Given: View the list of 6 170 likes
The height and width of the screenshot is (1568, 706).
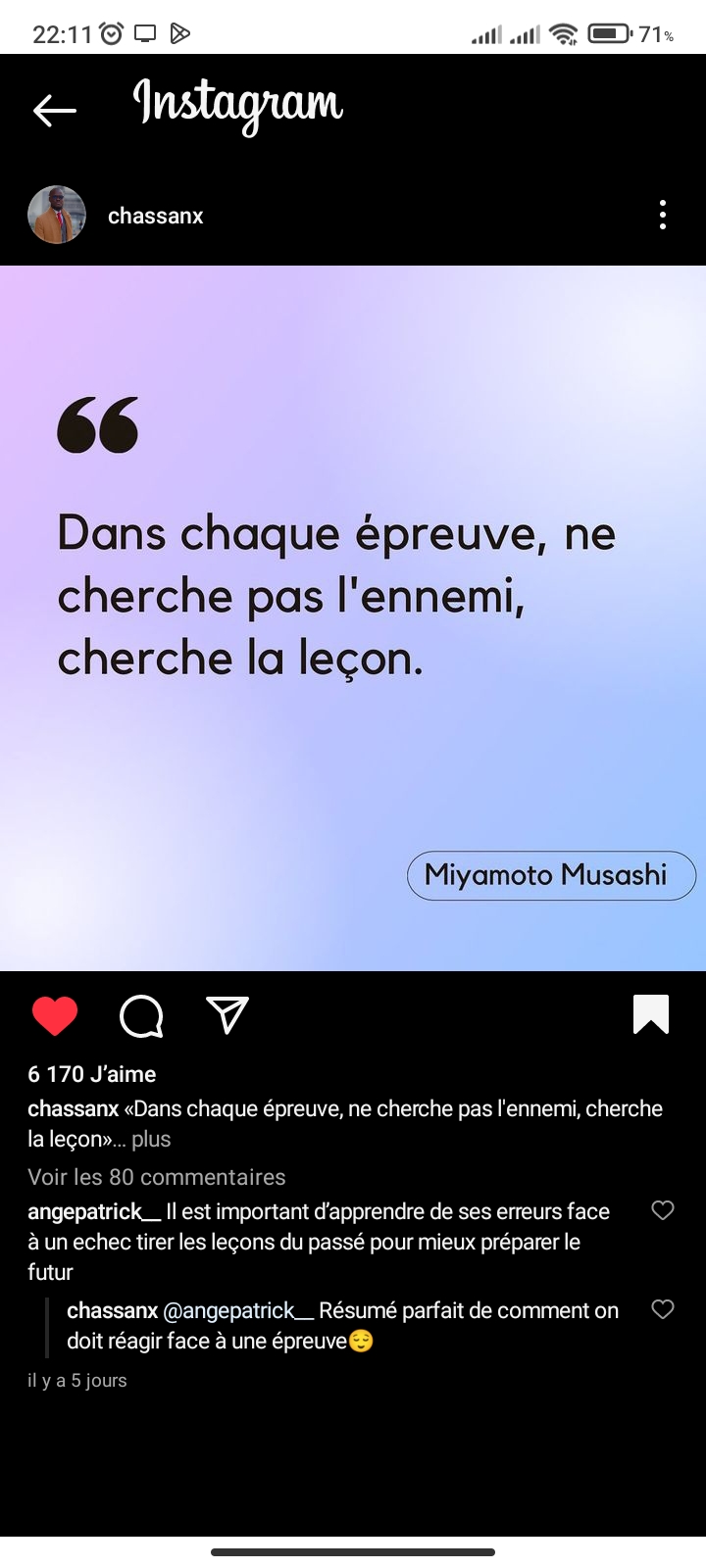Looking at the screenshot, I should [x=92, y=1074].
